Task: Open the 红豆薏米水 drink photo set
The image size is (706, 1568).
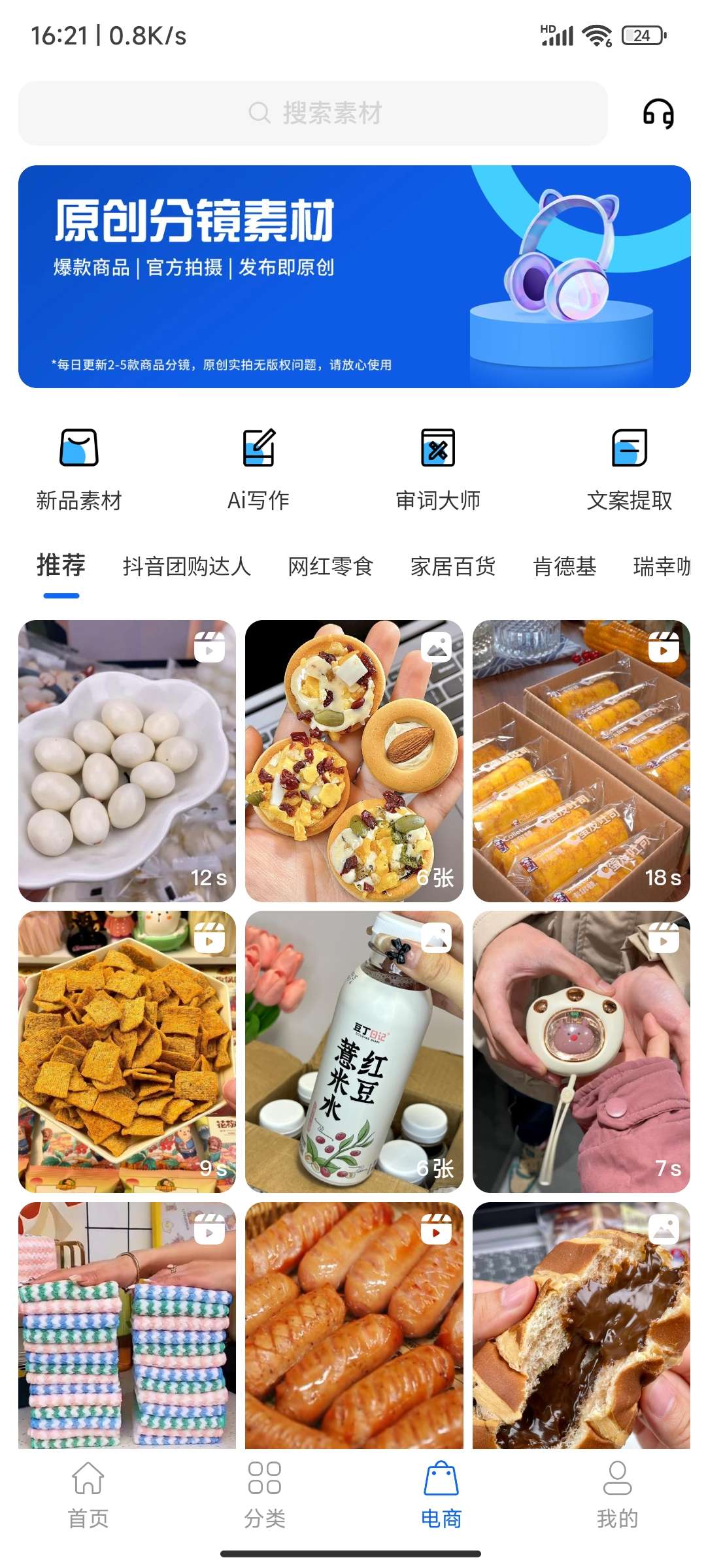Action: (354, 1051)
